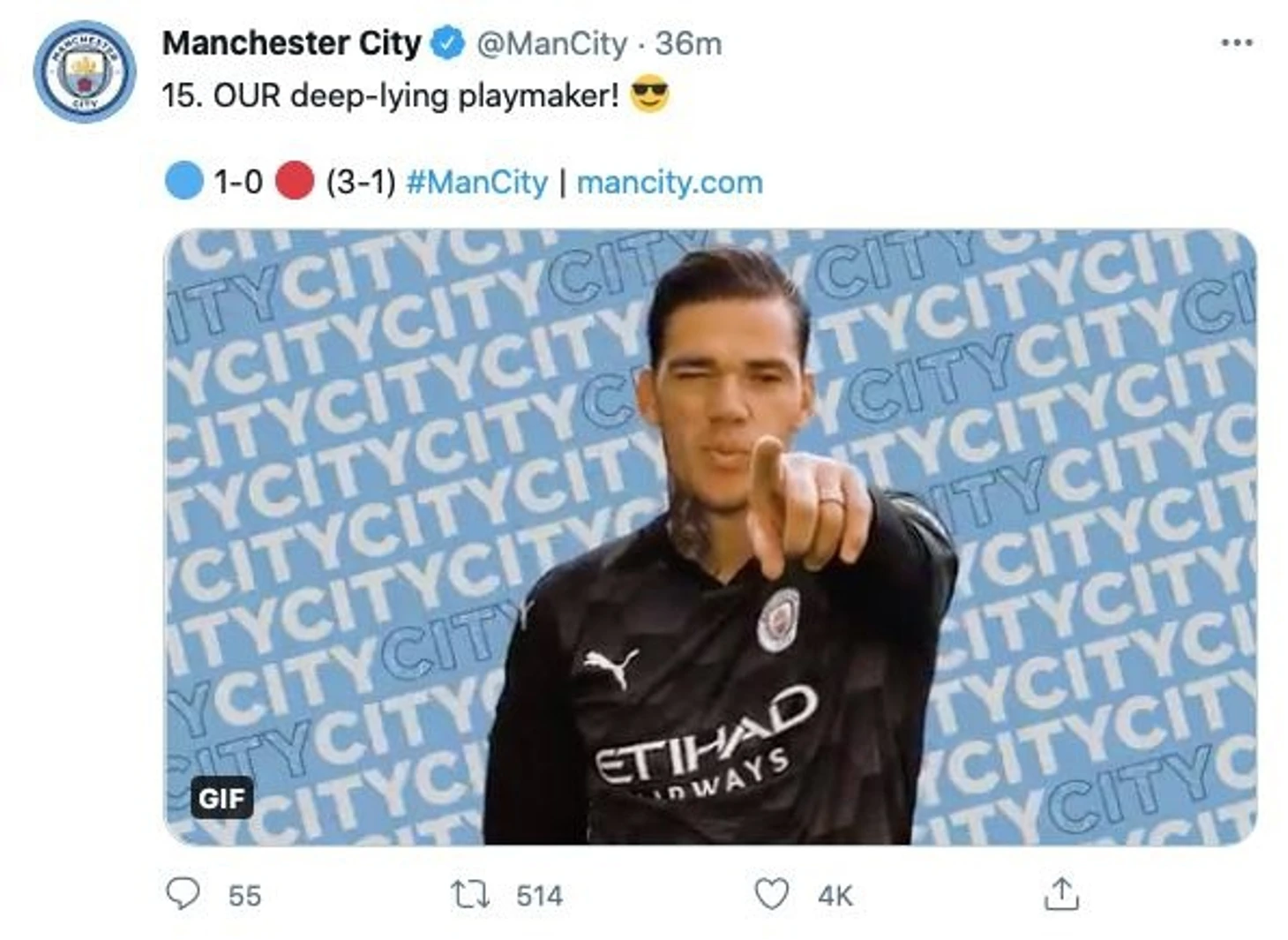Share this tweet via share icon
Viewport: 1288px width, 940px height.
tap(1061, 894)
